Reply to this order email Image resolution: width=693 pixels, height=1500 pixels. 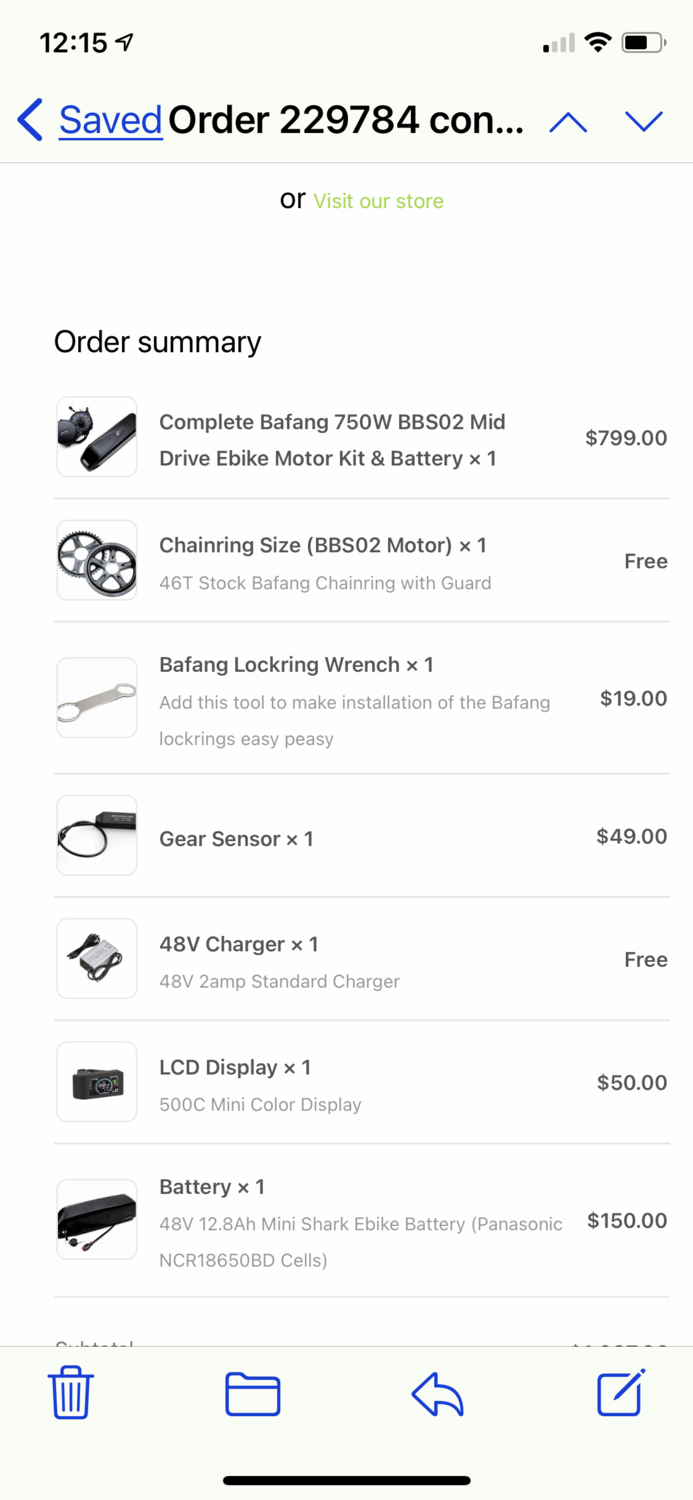438,1394
